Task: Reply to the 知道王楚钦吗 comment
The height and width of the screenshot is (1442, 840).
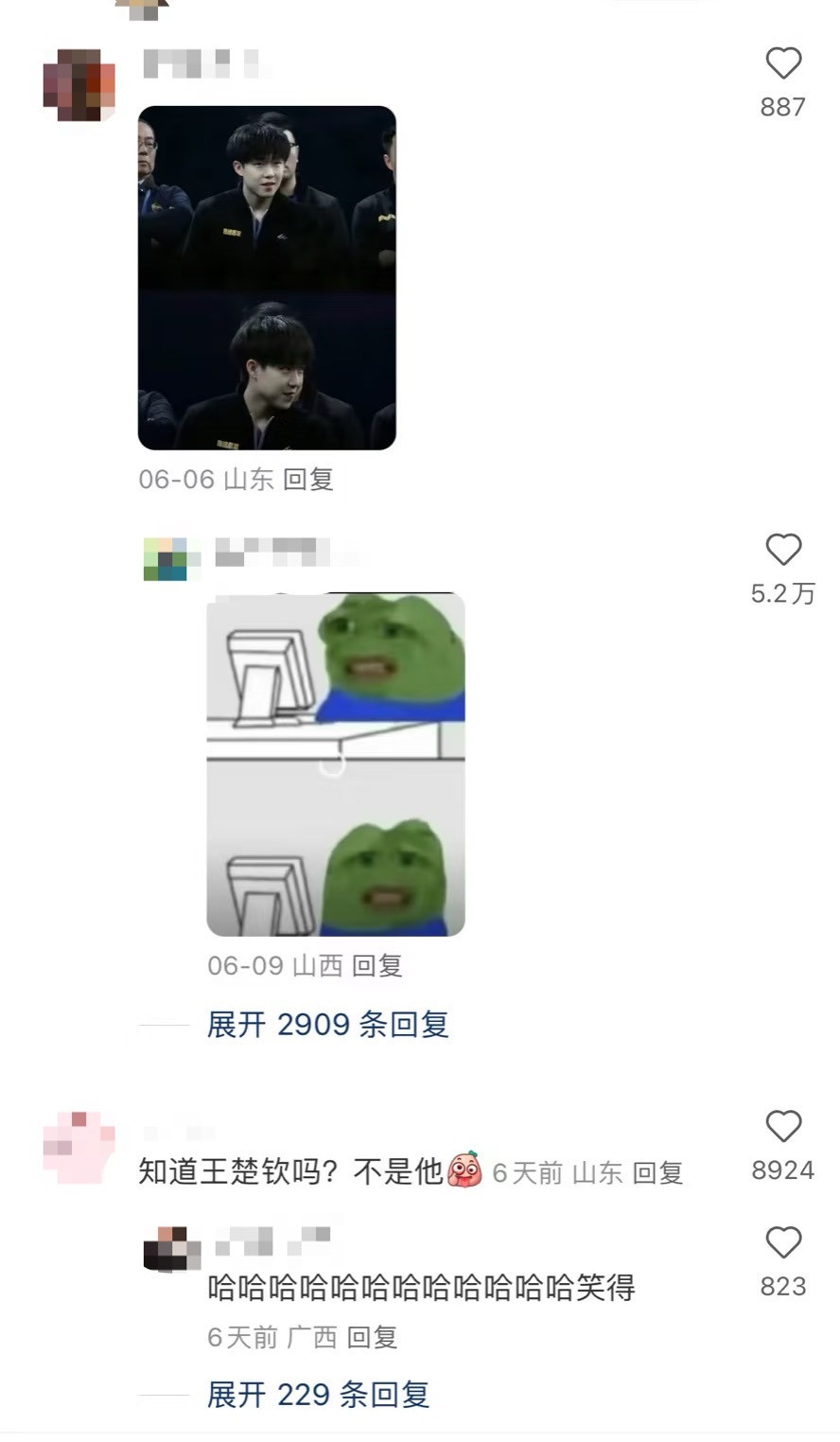Action: click(657, 1173)
